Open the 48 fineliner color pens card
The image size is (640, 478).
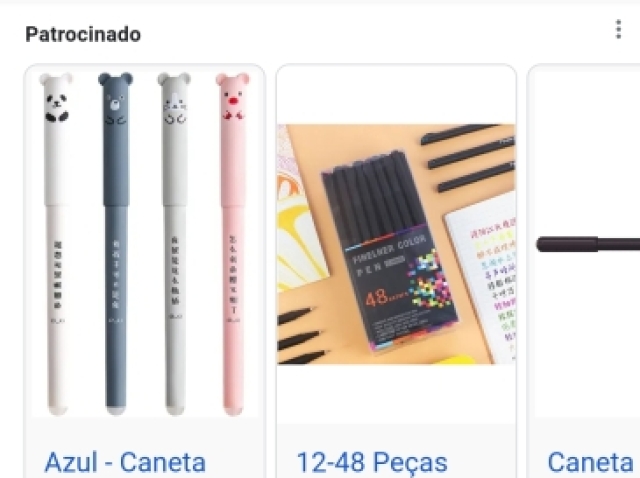(x=396, y=245)
